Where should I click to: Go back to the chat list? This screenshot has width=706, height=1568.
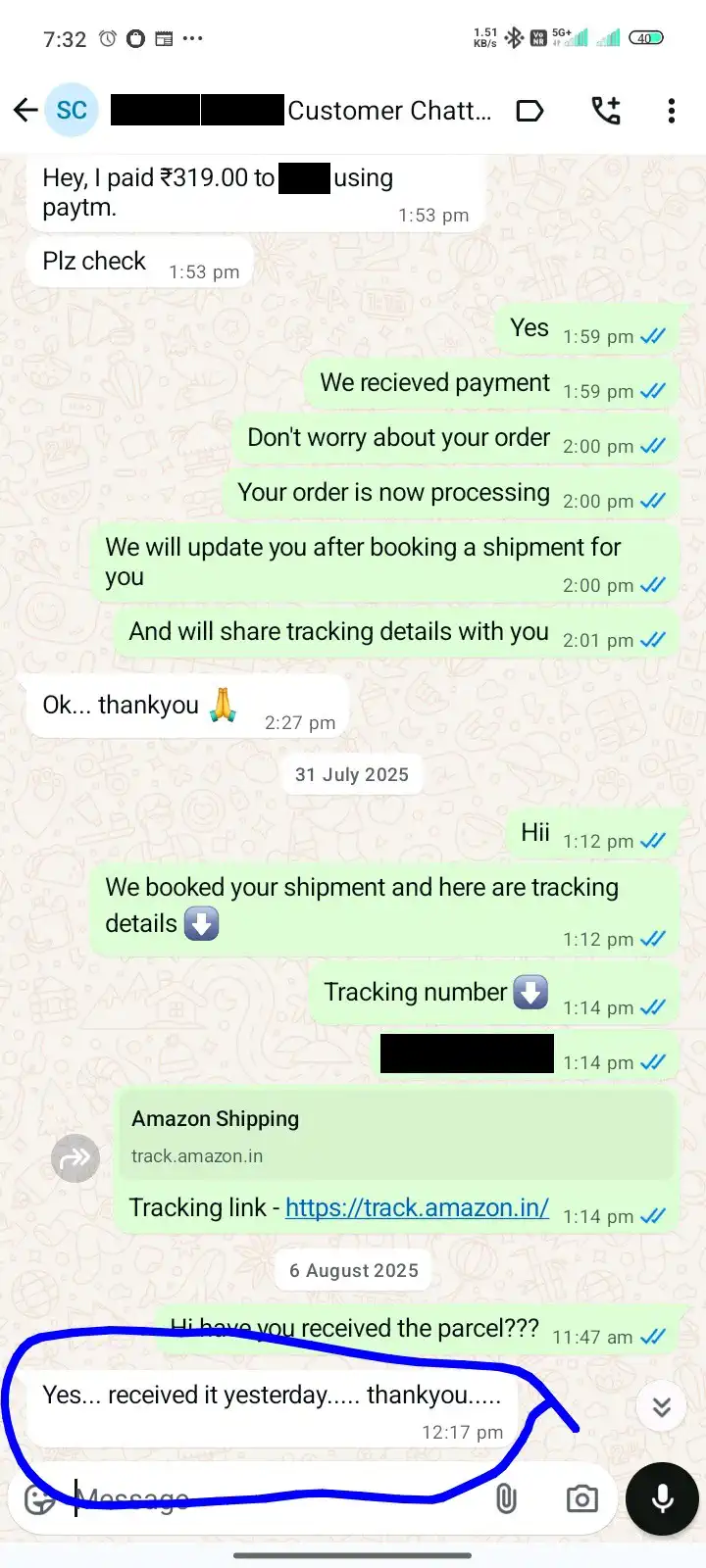(25, 111)
